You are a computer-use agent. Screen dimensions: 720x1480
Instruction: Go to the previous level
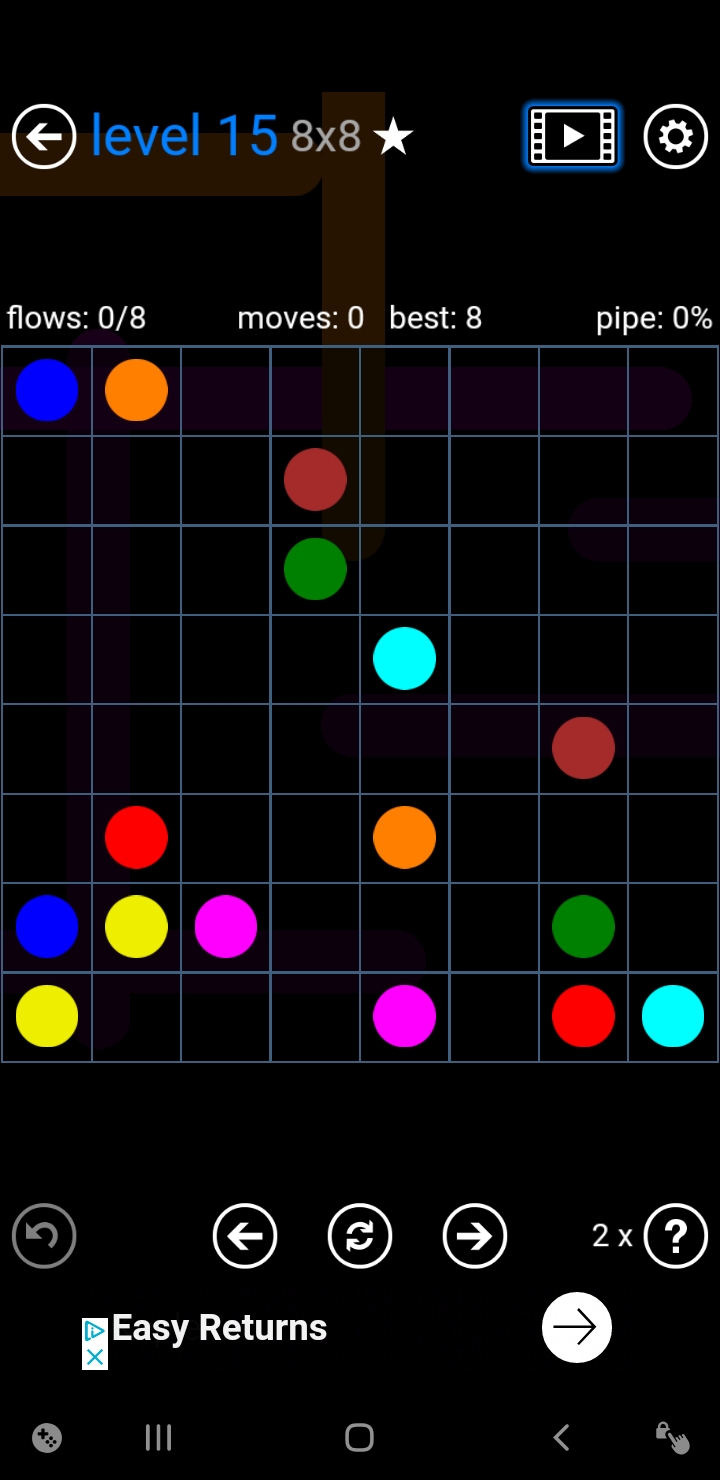pyautogui.click(x=245, y=1236)
